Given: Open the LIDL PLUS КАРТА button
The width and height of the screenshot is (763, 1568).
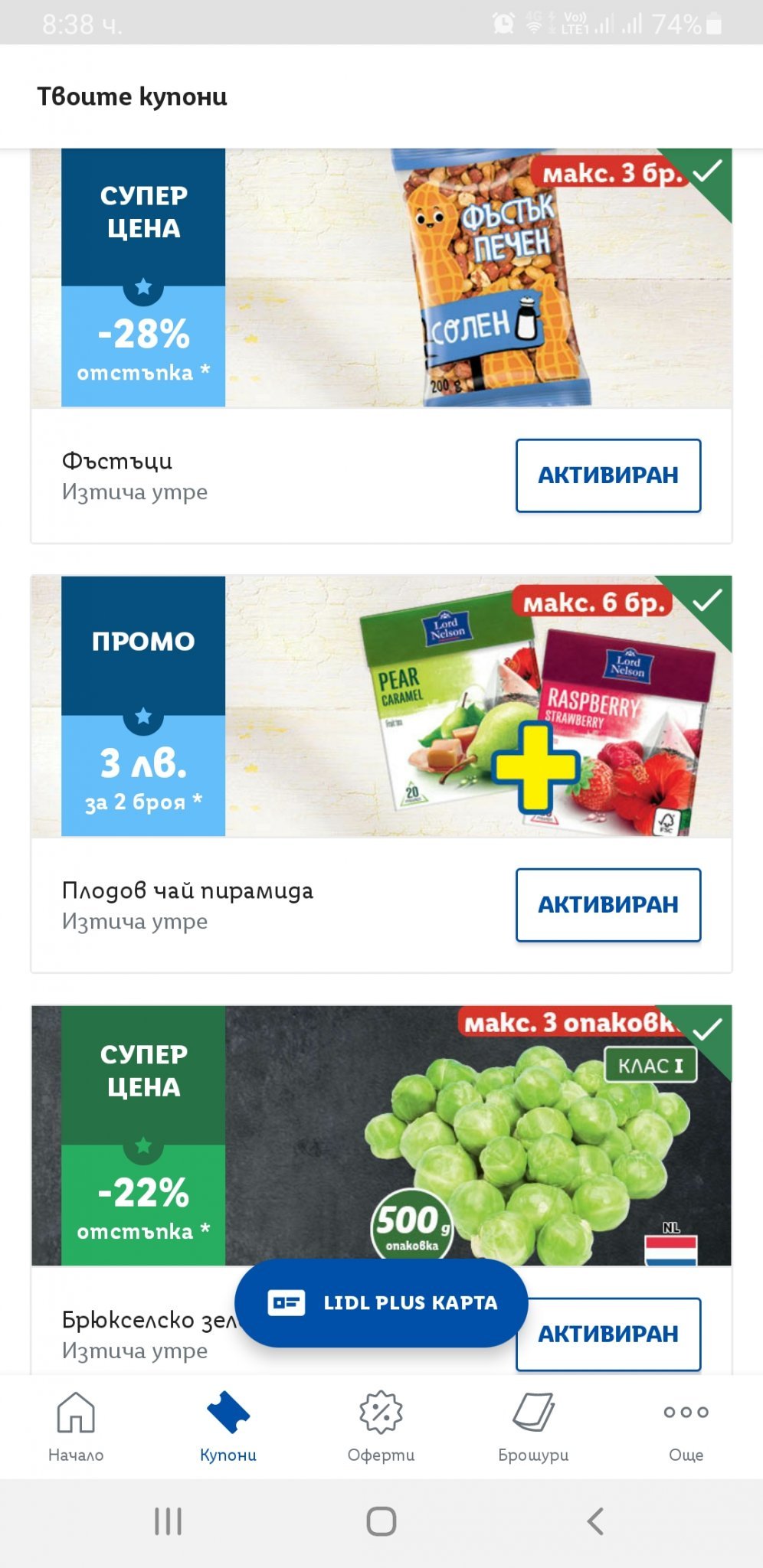Looking at the screenshot, I should click(x=381, y=1302).
